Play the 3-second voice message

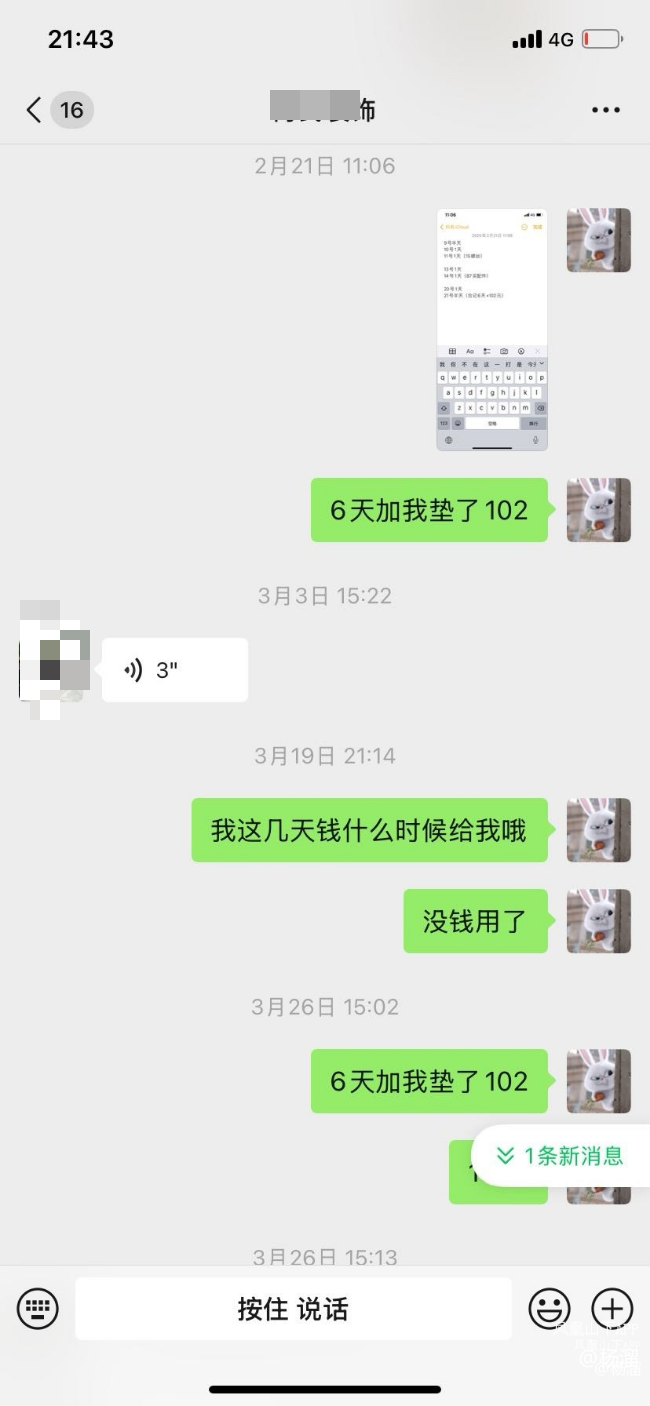point(175,670)
